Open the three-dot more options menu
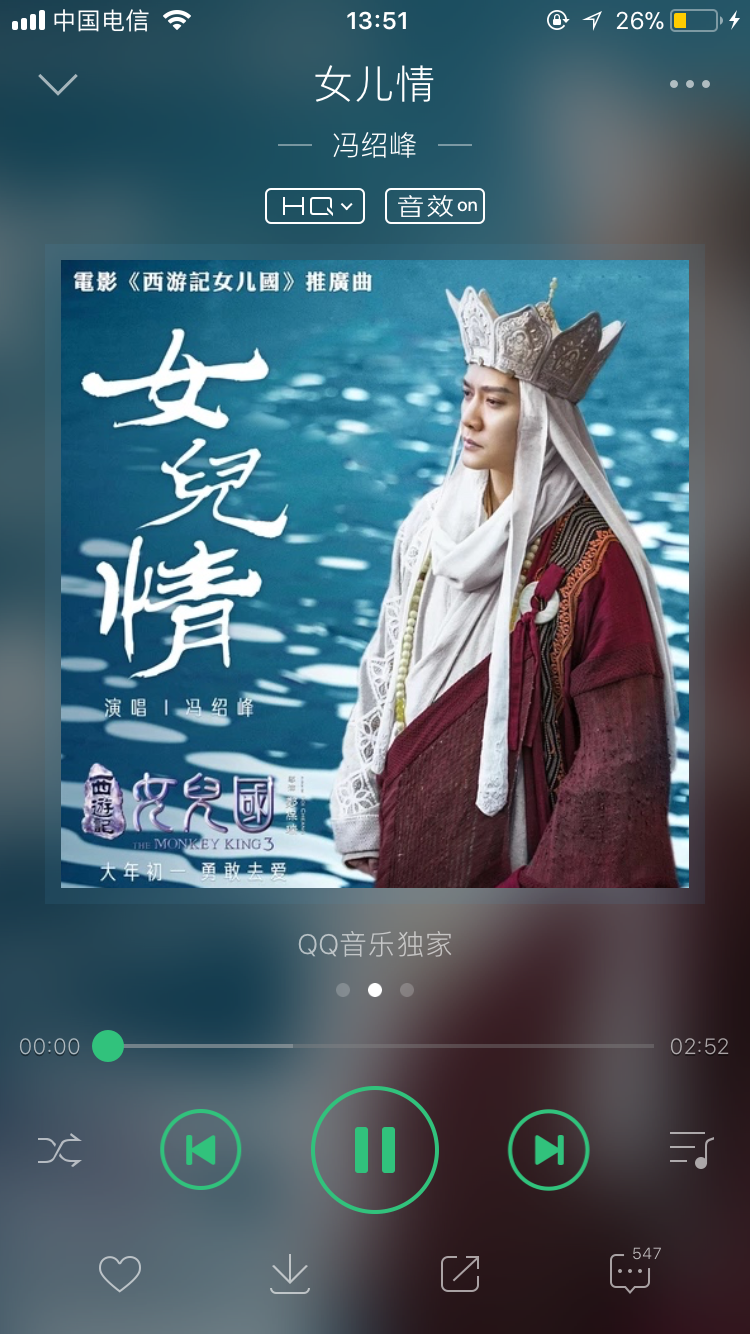The width and height of the screenshot is (750, 1334). coord(690,84)
